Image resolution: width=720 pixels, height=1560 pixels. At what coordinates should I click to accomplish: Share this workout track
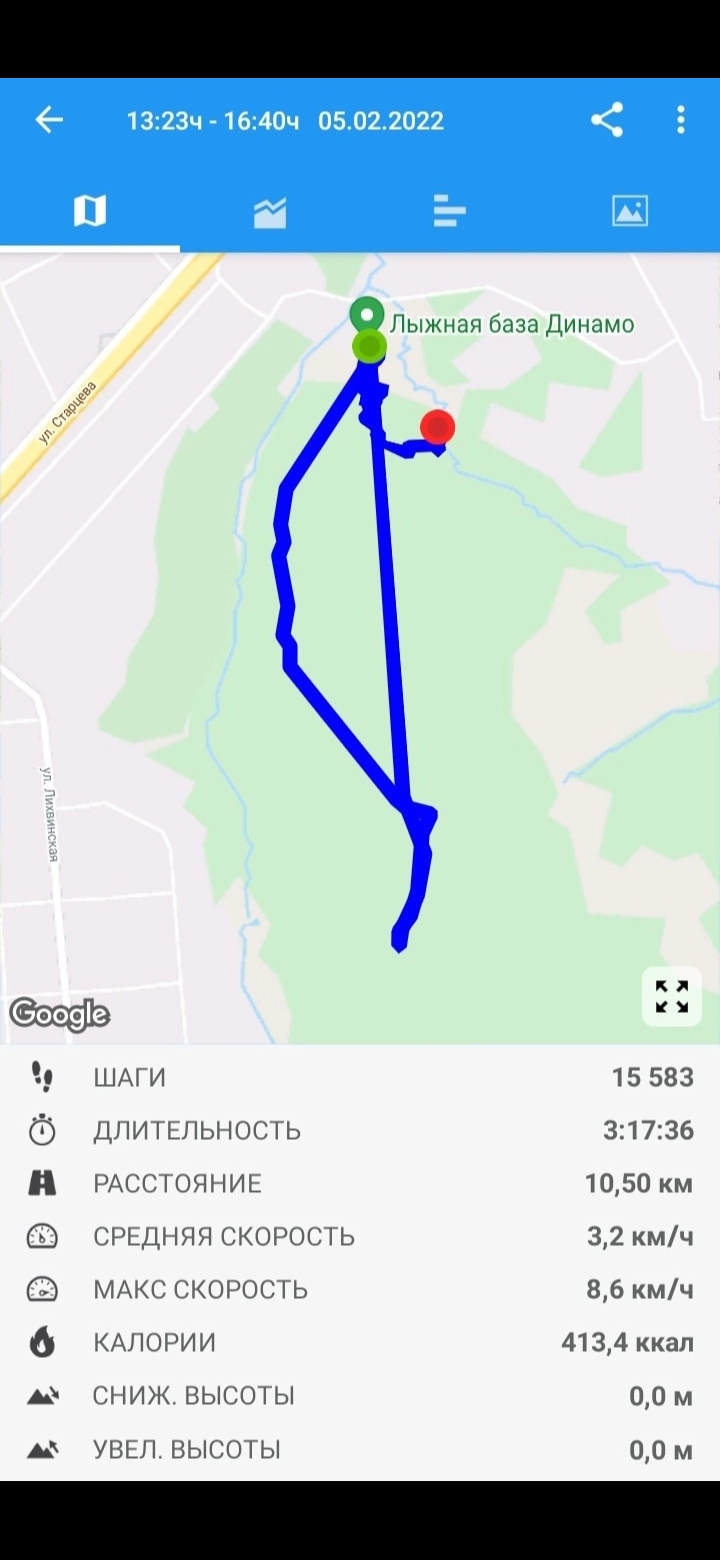pyautogui.click(x=607, y=121)
